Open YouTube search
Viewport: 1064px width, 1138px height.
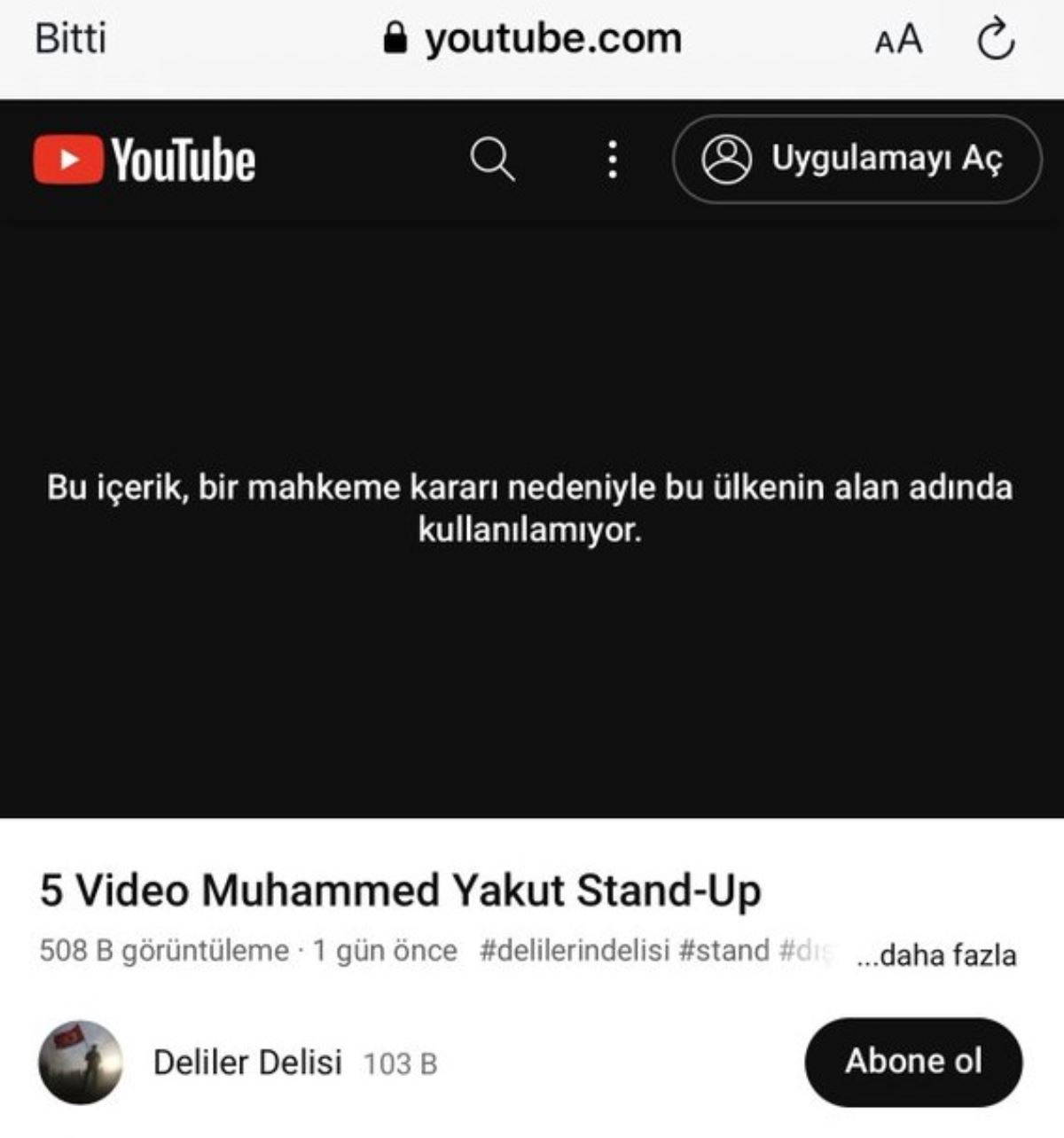(491, 160)
